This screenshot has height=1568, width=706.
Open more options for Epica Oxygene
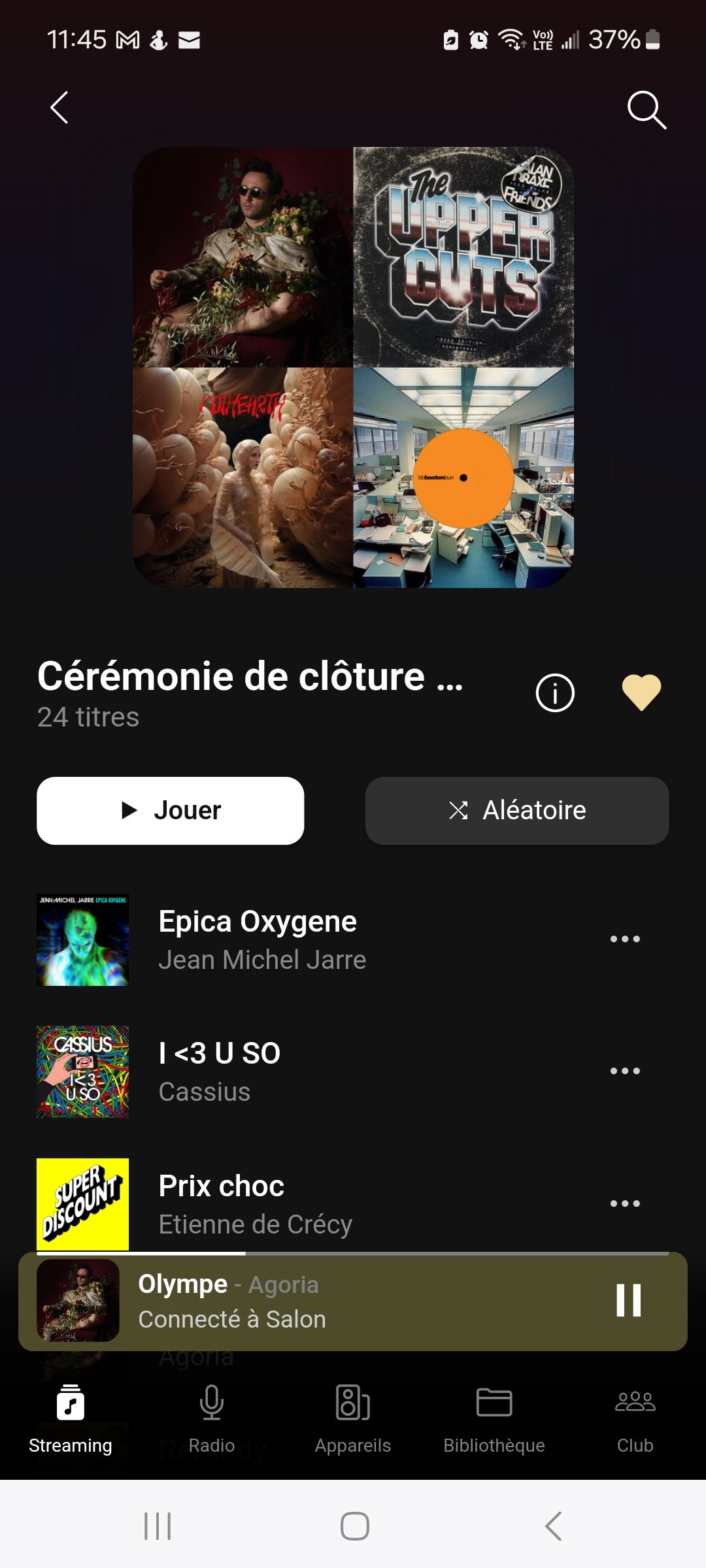625,939
